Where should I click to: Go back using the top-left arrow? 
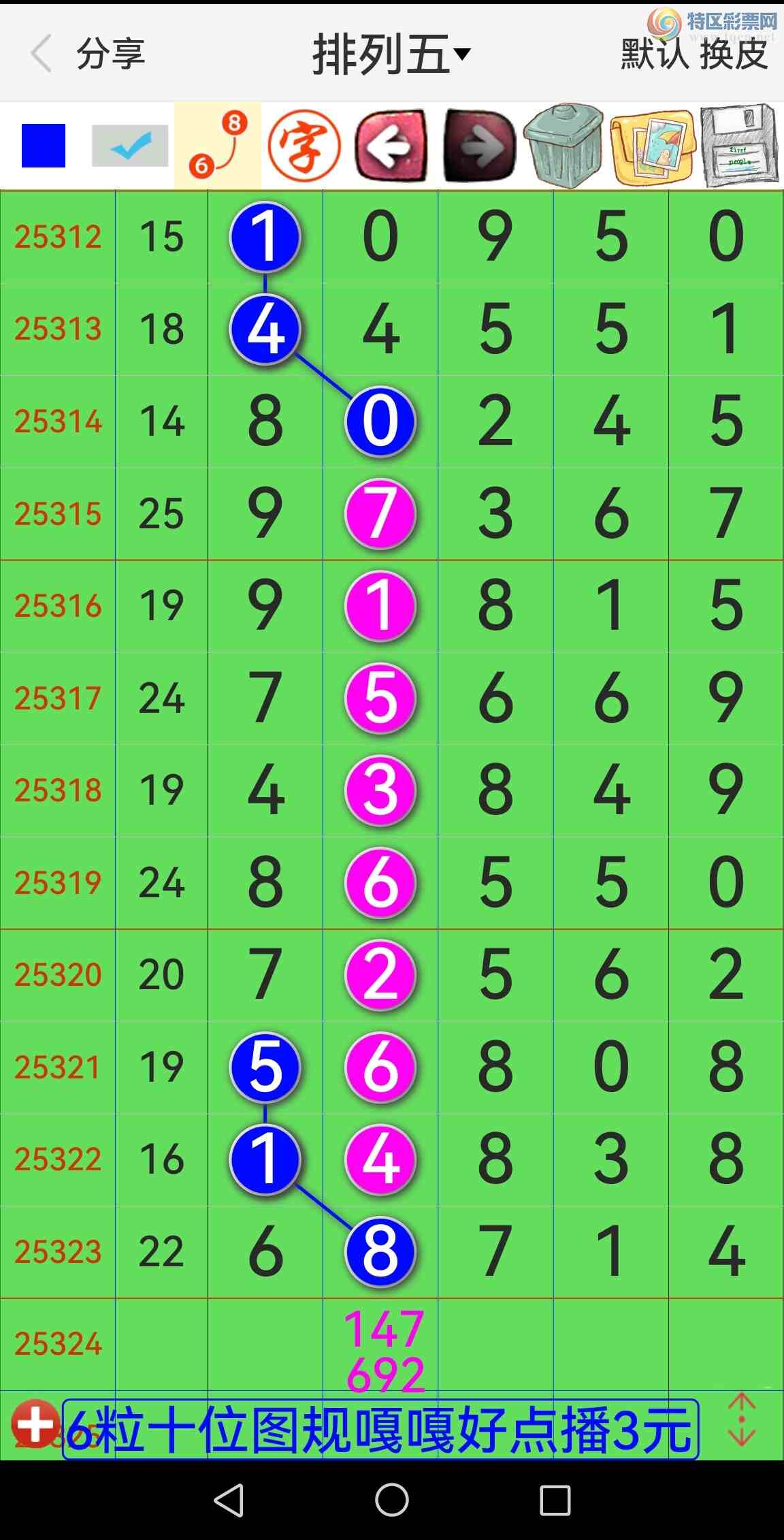click(x=42, y=54)
